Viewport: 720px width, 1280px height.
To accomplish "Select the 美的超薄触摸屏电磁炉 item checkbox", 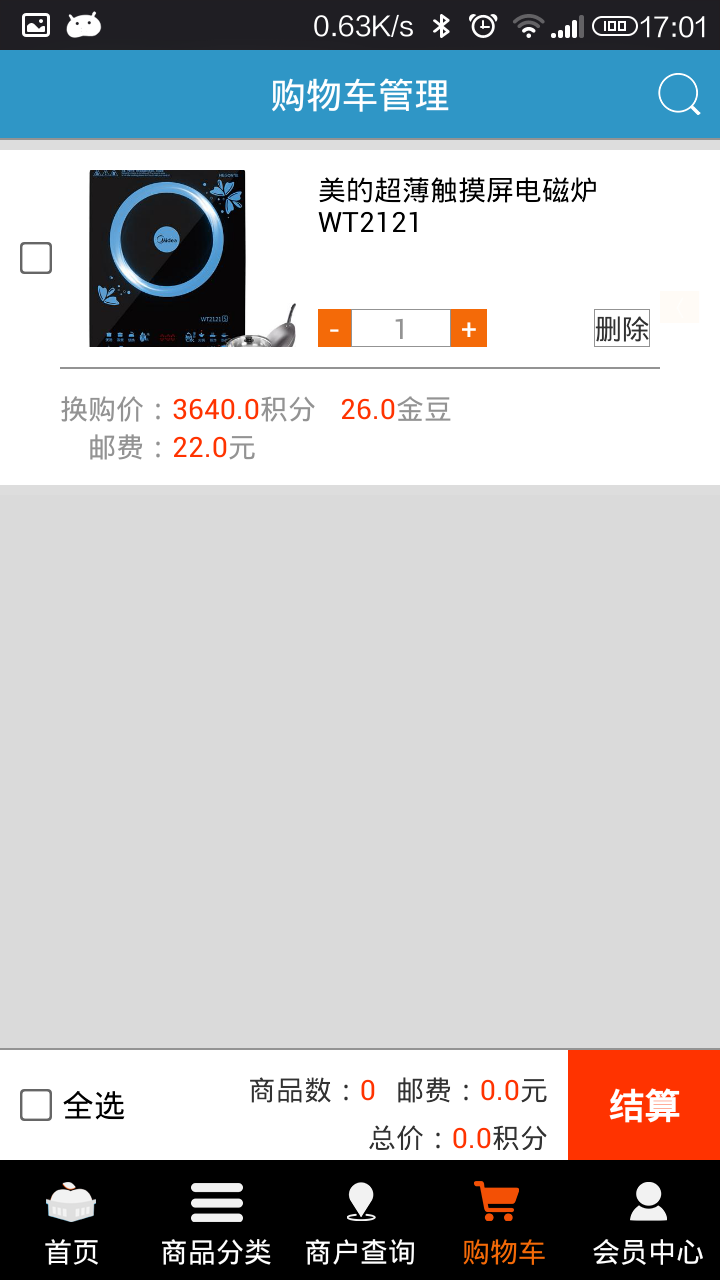I will pos(36,258).
